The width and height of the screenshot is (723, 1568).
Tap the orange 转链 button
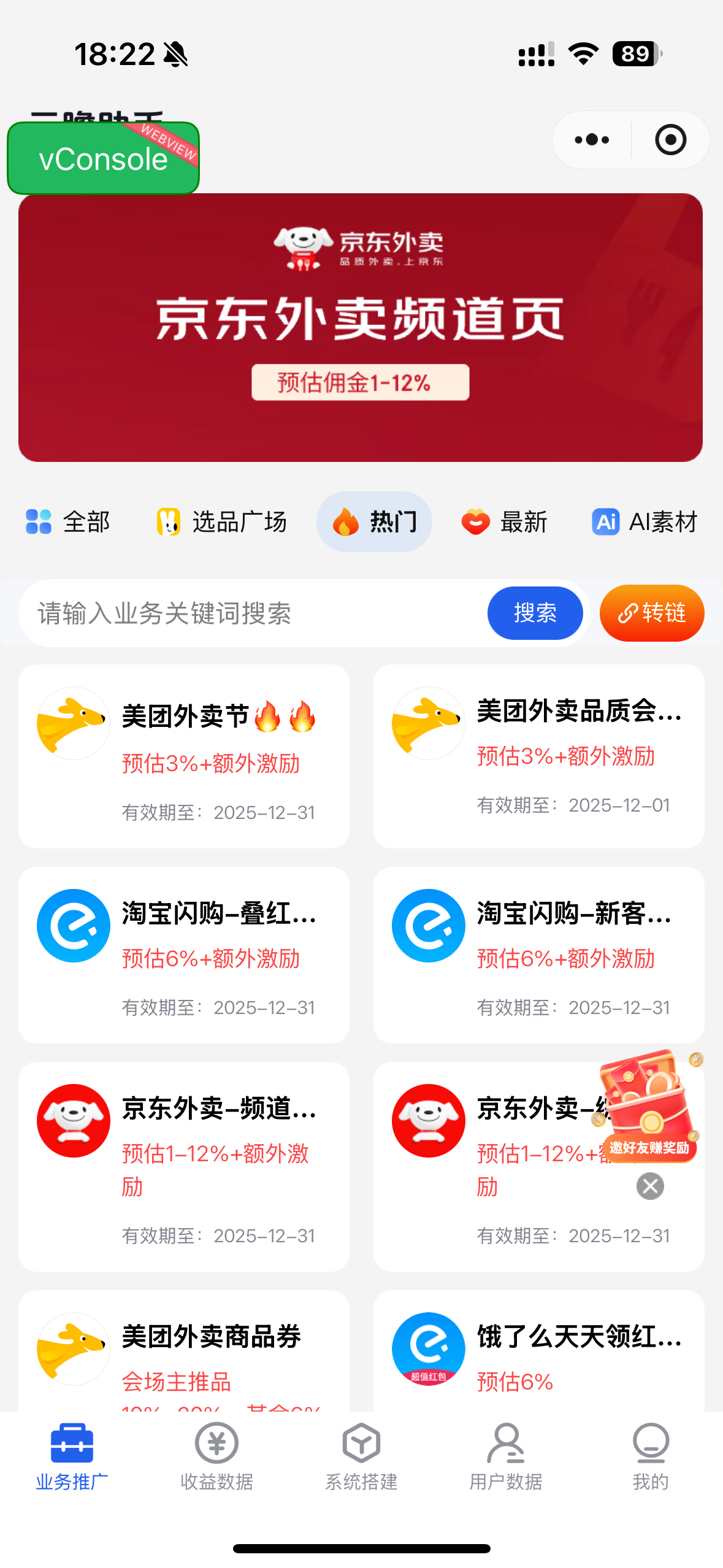(x=651, y=613)
